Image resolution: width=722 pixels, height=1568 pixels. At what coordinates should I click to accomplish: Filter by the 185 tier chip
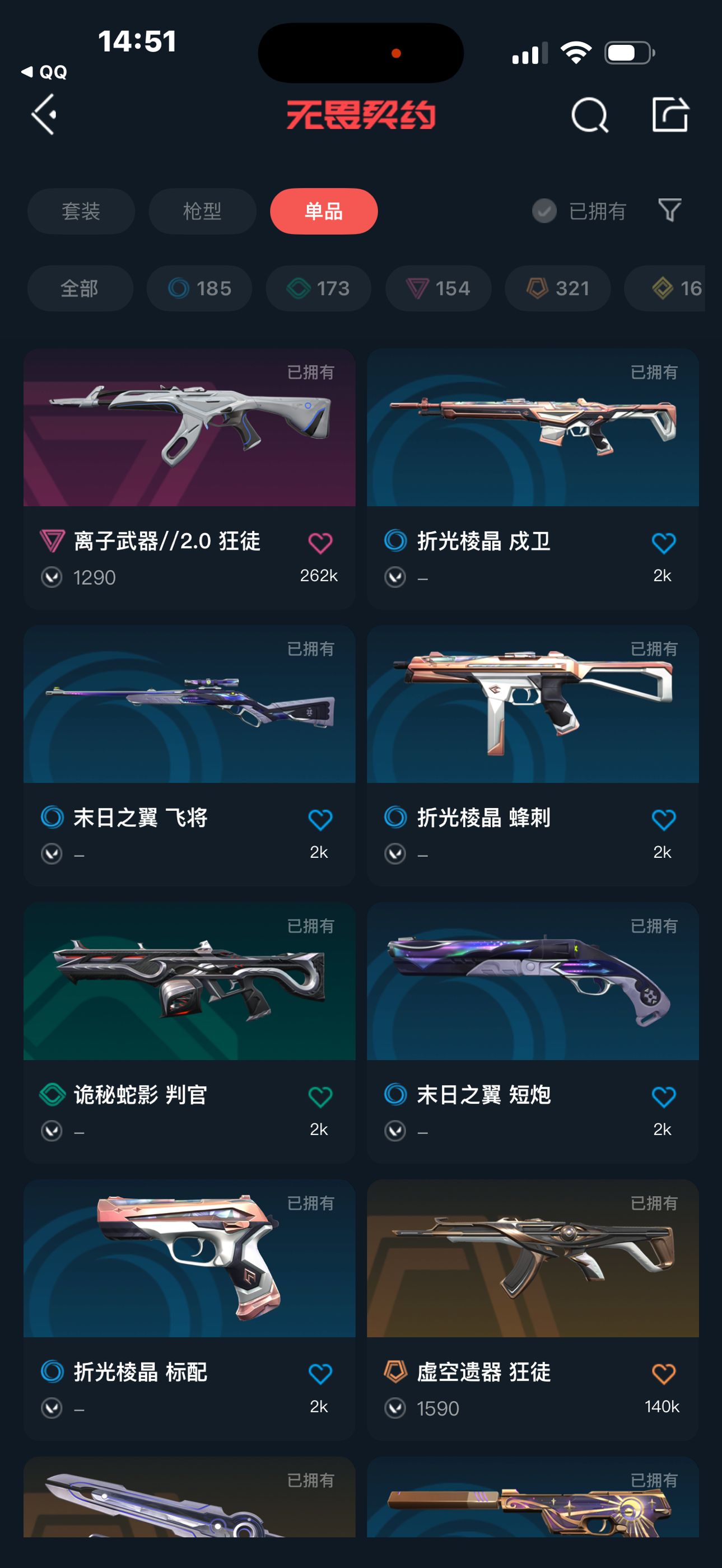[x=199, y=288]
